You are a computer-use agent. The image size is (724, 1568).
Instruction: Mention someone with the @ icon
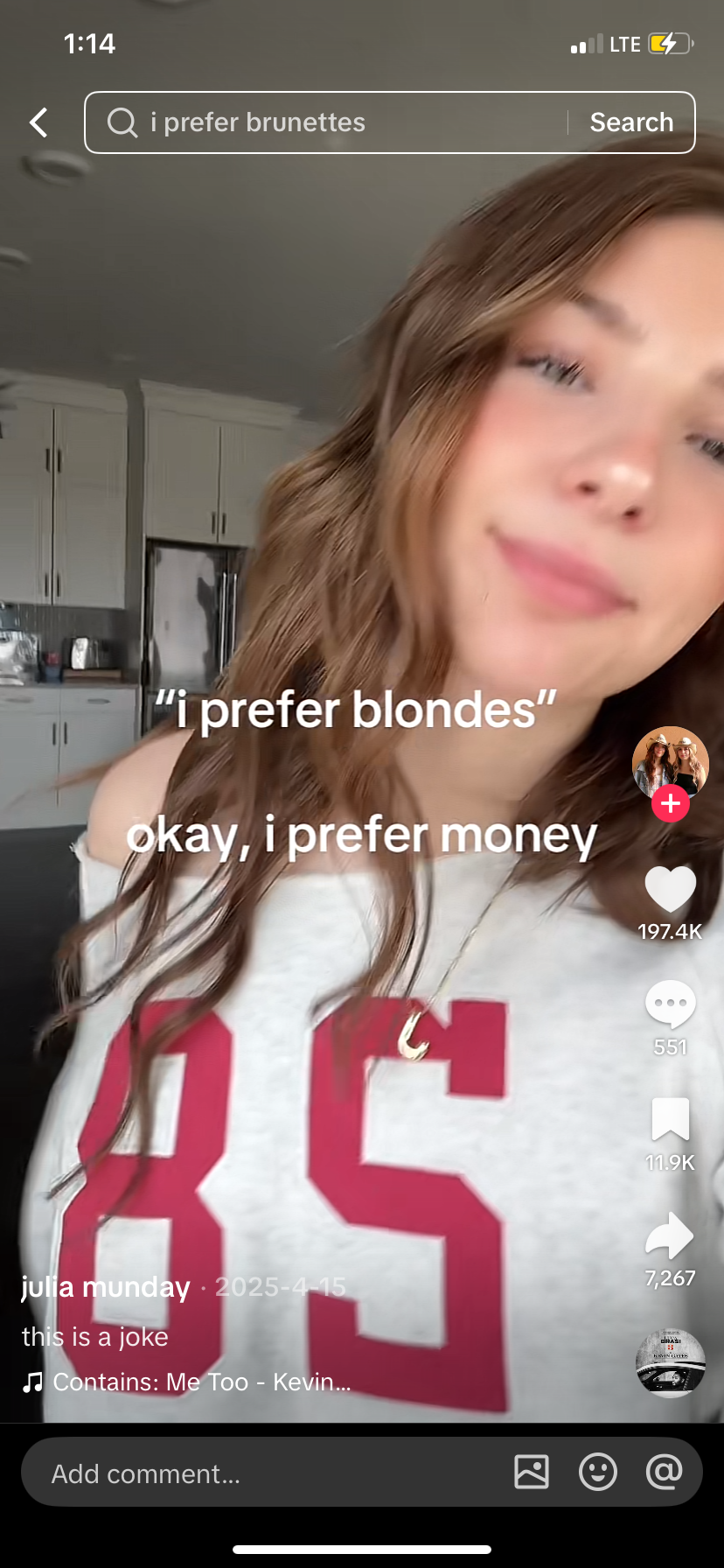(664, 1472)
